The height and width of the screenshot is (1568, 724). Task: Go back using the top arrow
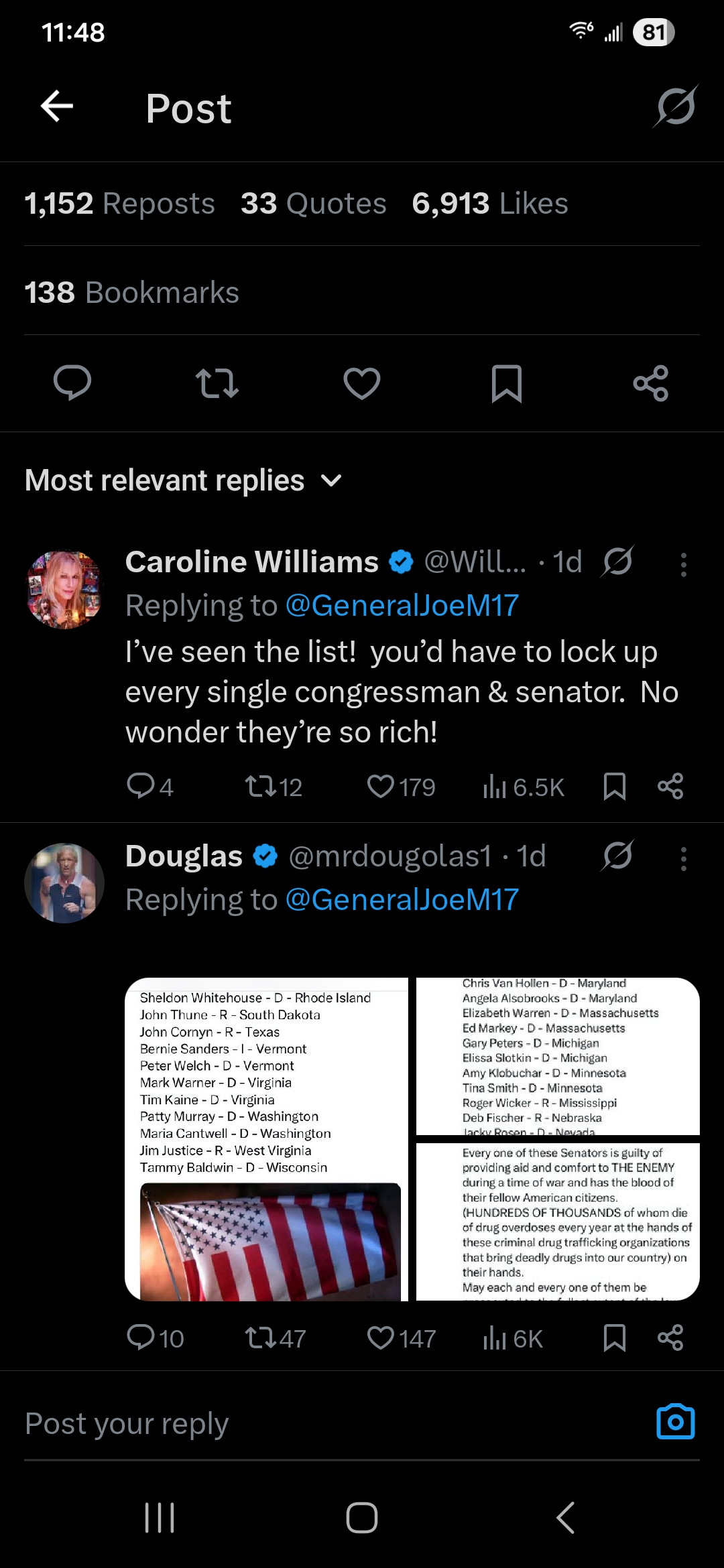coord(57,107)
